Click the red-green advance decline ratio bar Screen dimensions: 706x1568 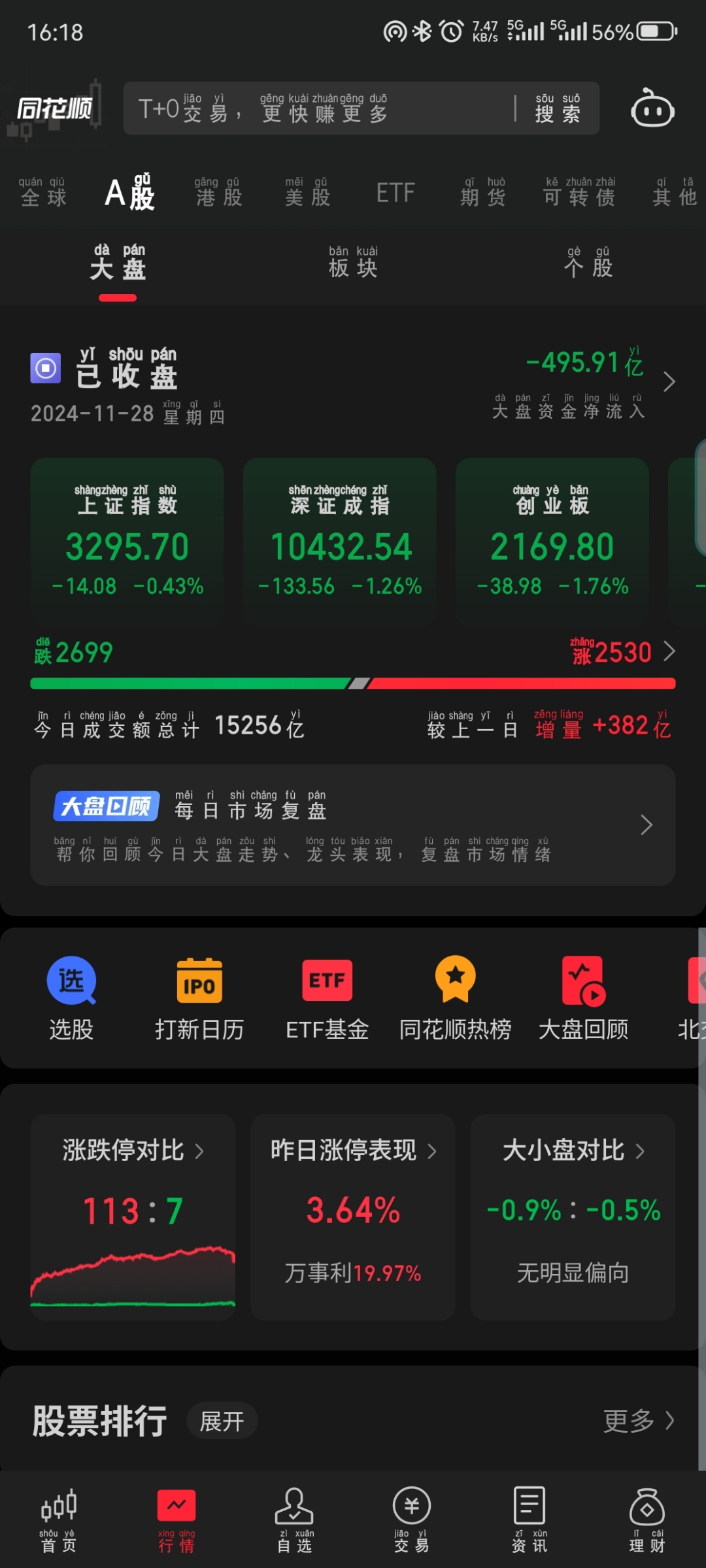pos(353,683)
